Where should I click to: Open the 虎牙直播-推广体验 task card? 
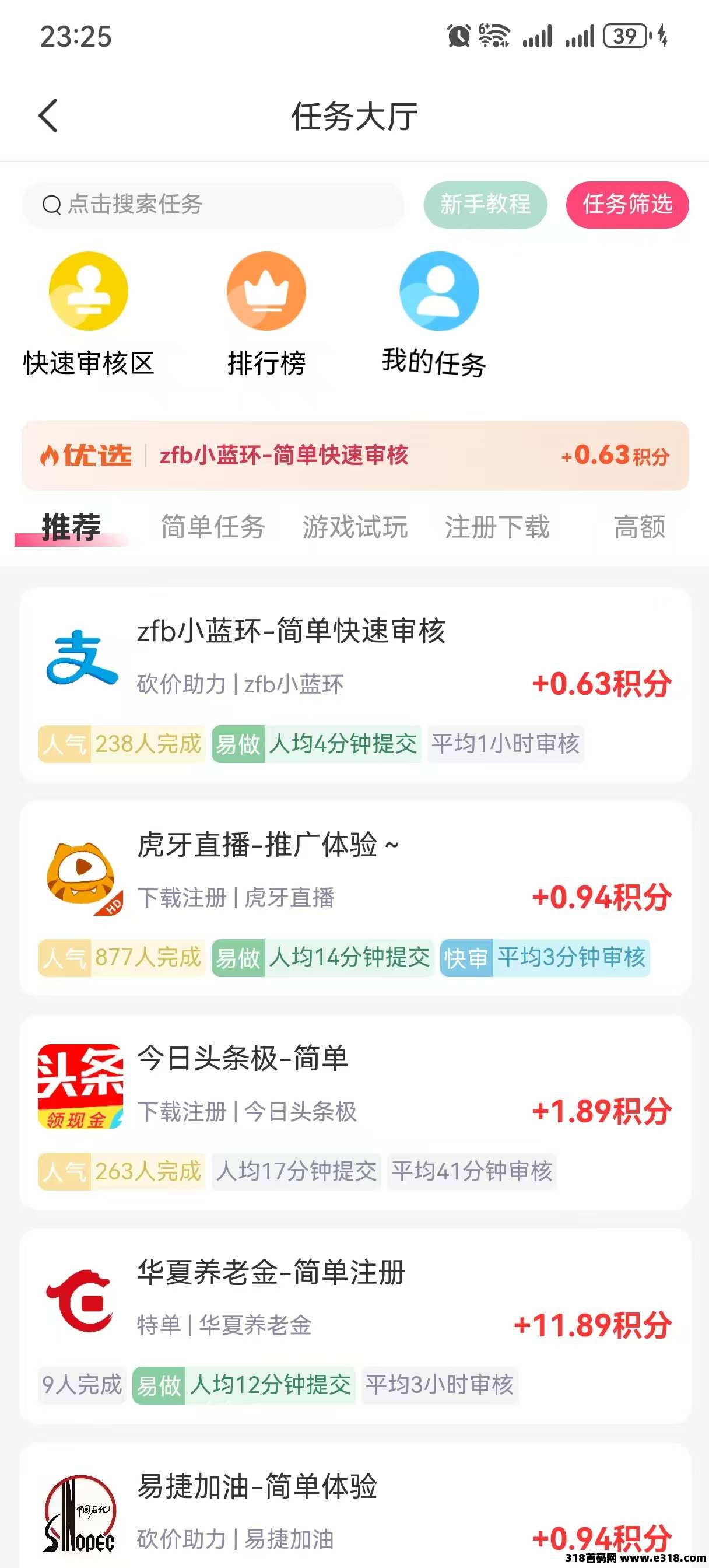tap(355, 898)
